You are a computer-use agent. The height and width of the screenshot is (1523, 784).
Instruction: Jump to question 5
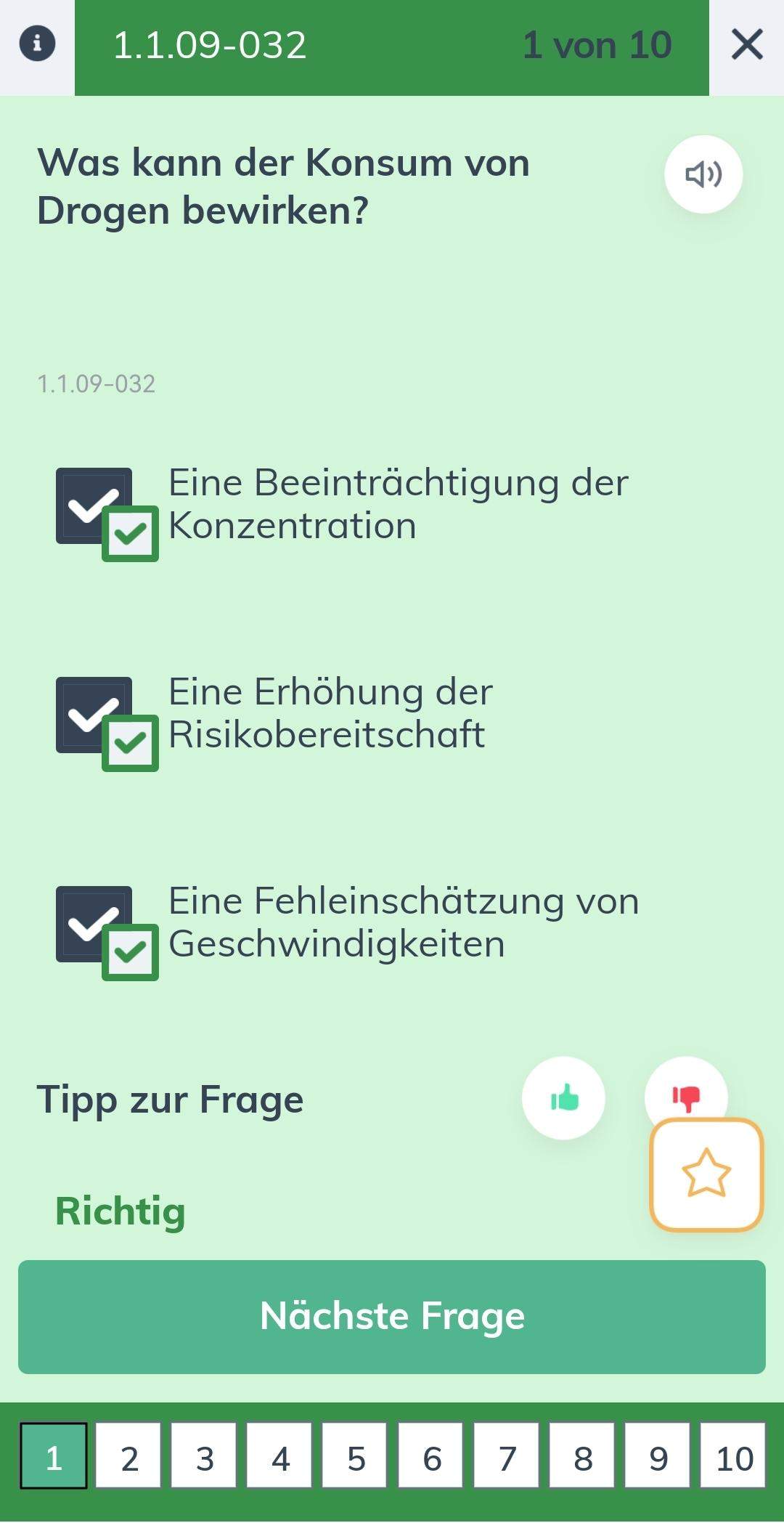click(x=356, y=1456)
